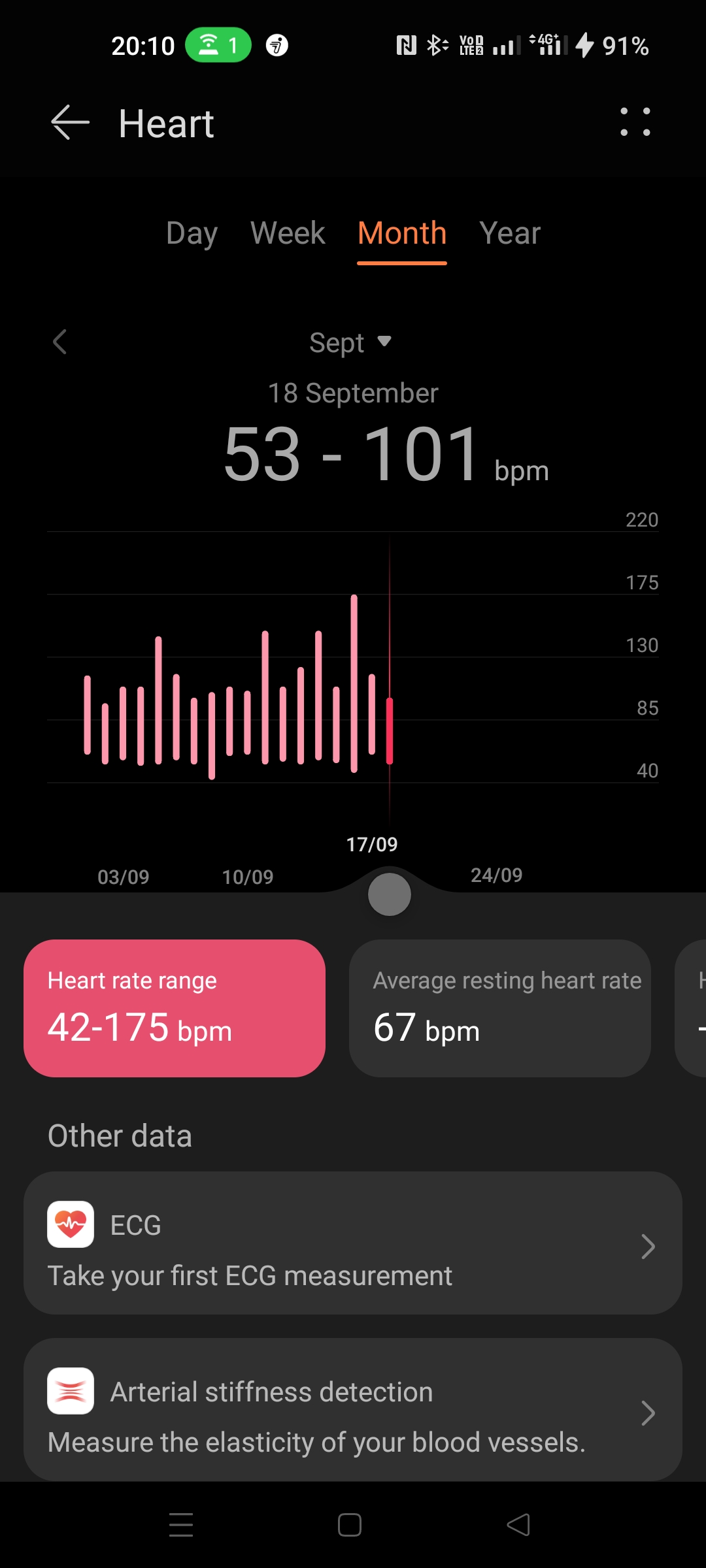The width and height of the screenshot is (706, 1568).
Task: Select the Average resting heart rate card
Action: tap(500, 1008)
